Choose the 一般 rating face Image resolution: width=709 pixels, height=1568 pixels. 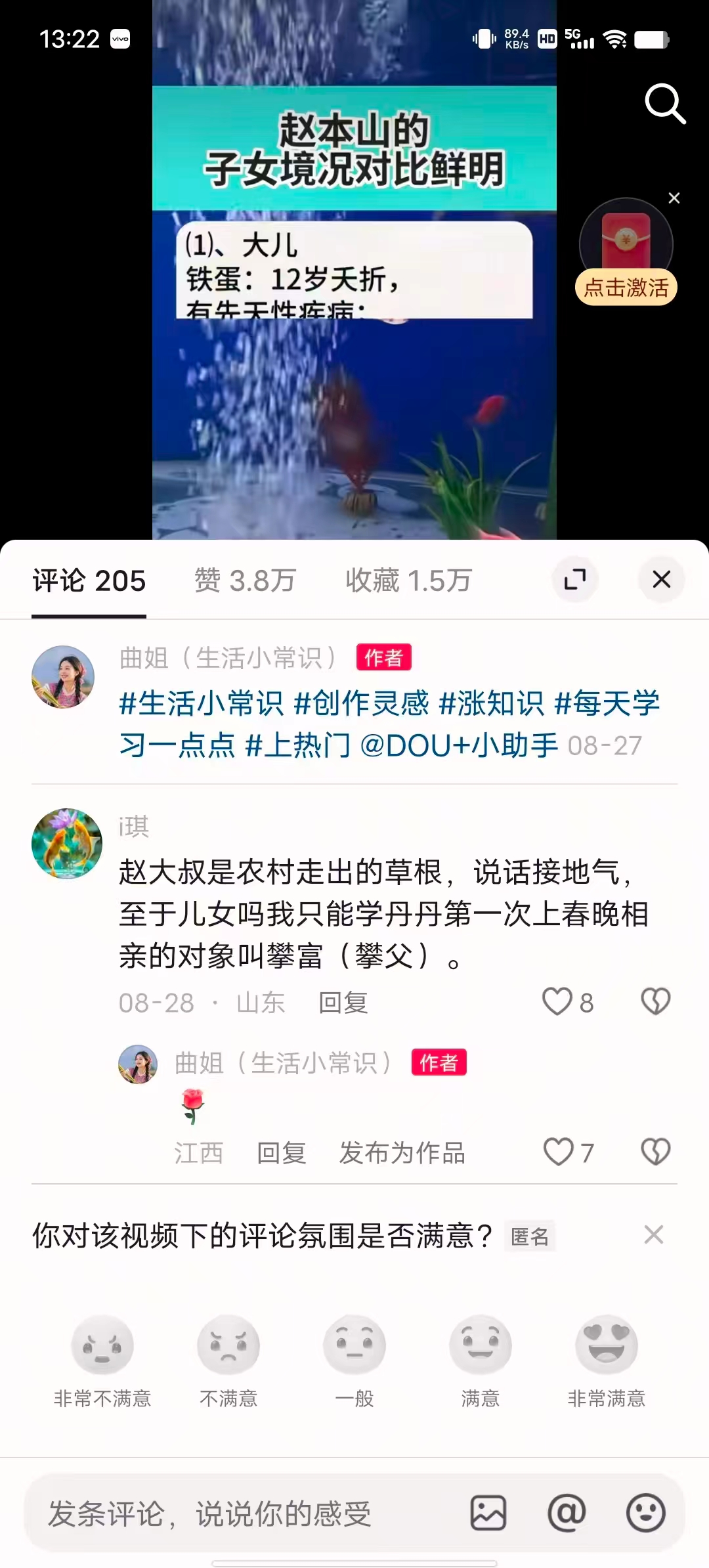click(x=354, y=1345)
